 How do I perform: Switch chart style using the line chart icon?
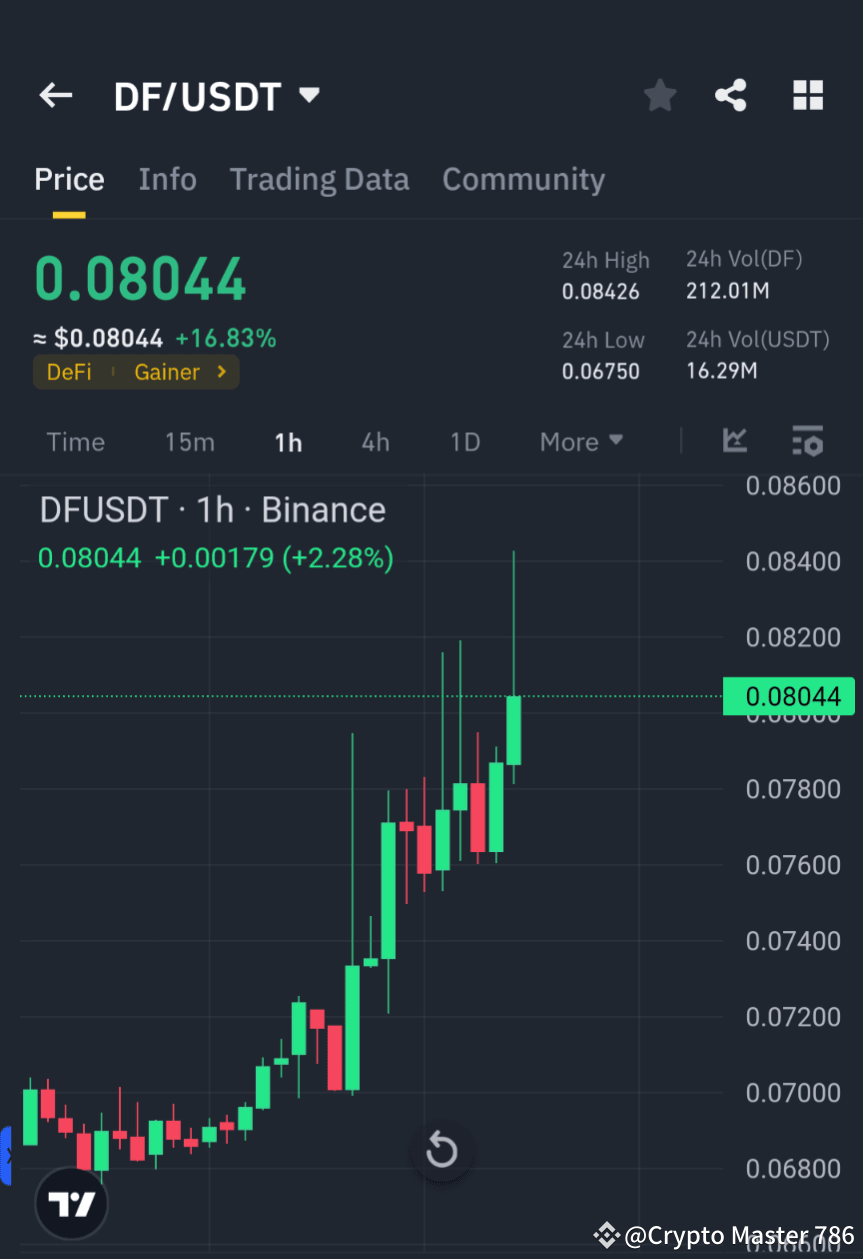coord(735,441)
